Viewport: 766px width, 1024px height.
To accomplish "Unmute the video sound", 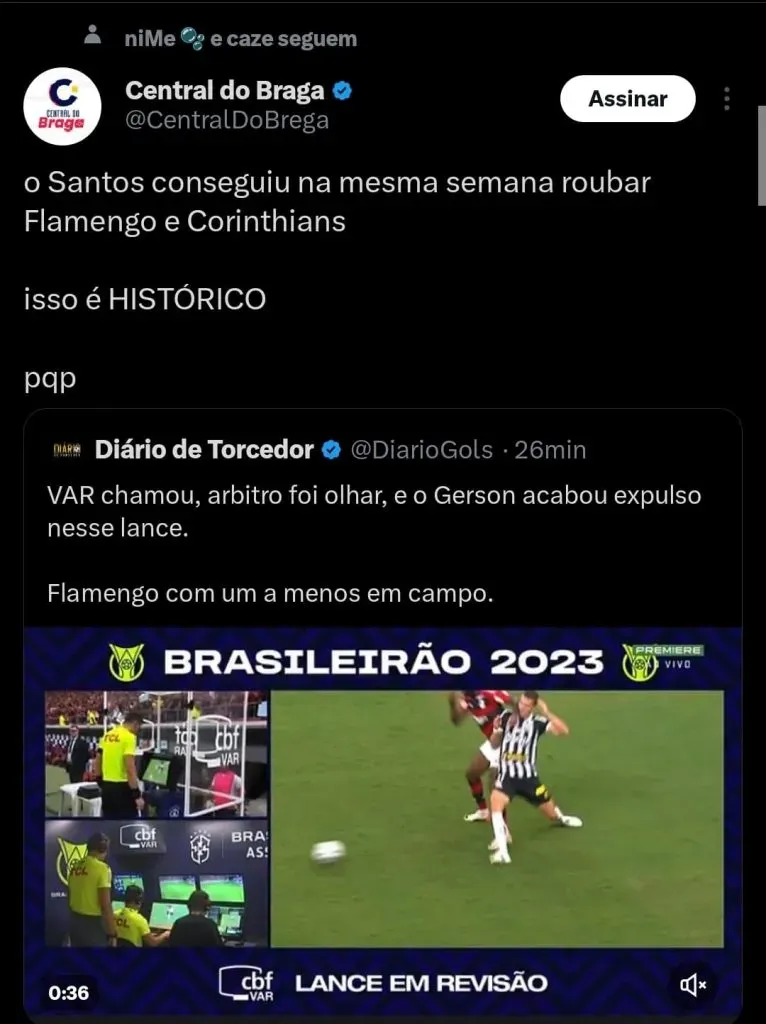I will (693, 984).
